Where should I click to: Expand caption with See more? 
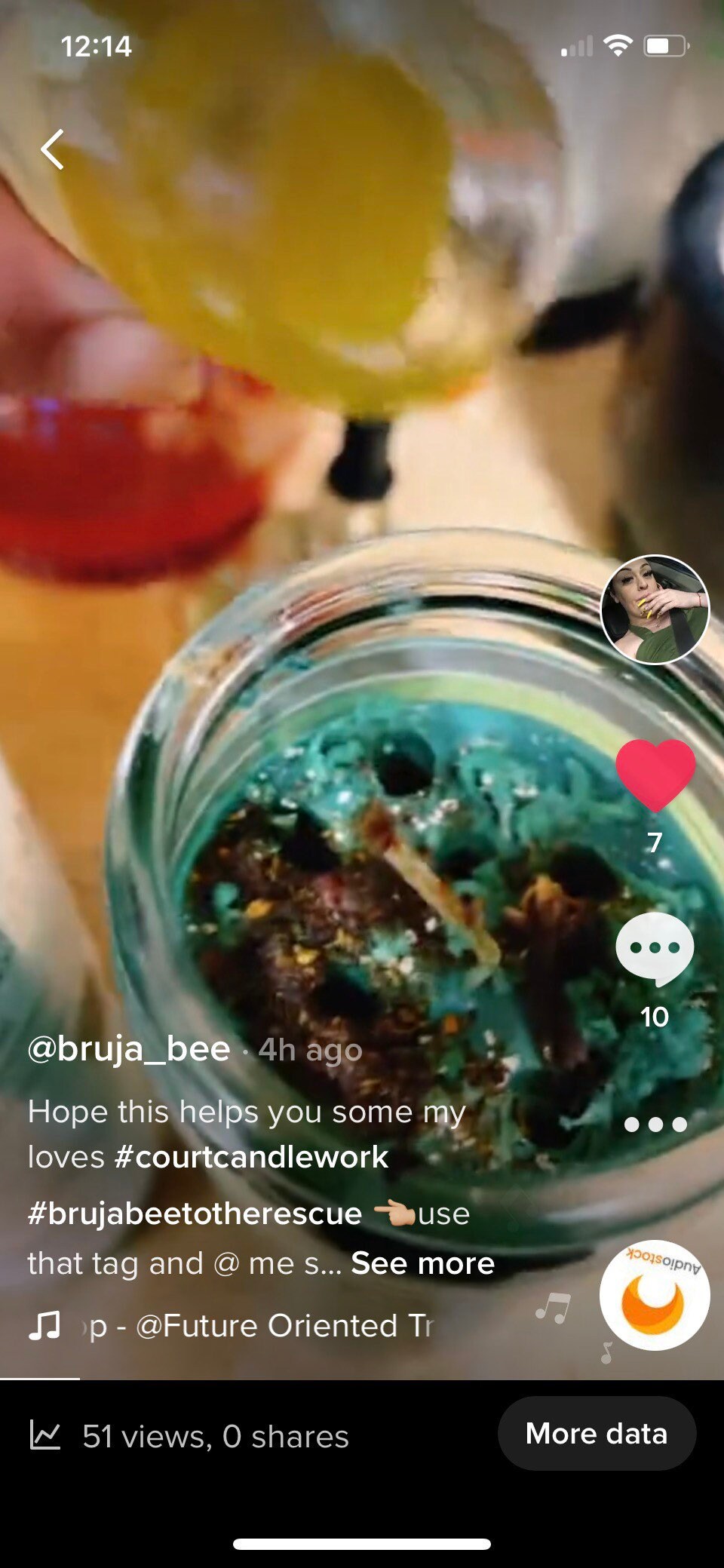click(x=422, y=1263)
